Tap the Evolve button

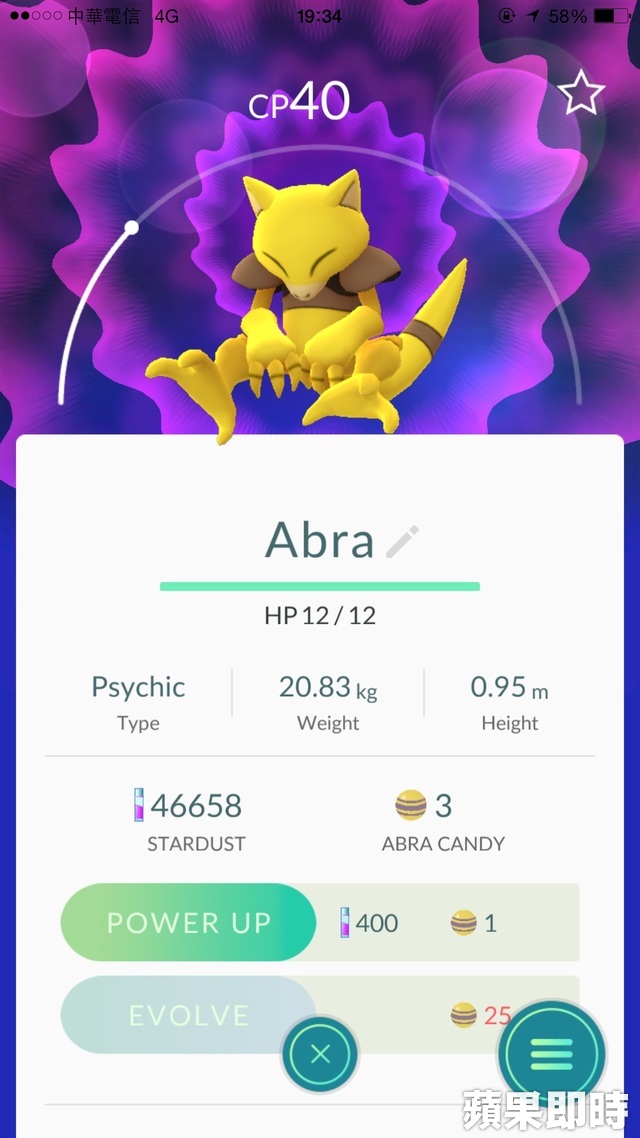[x=188, y=1015]
